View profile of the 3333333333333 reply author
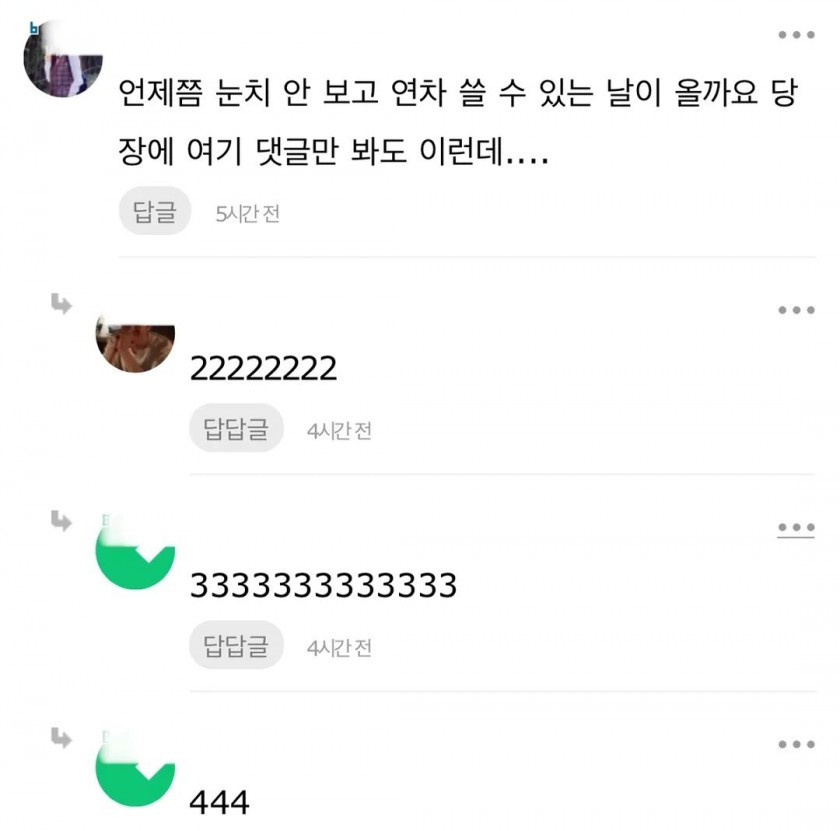Viewport: 840px width, 831px height. coord(135,555)
